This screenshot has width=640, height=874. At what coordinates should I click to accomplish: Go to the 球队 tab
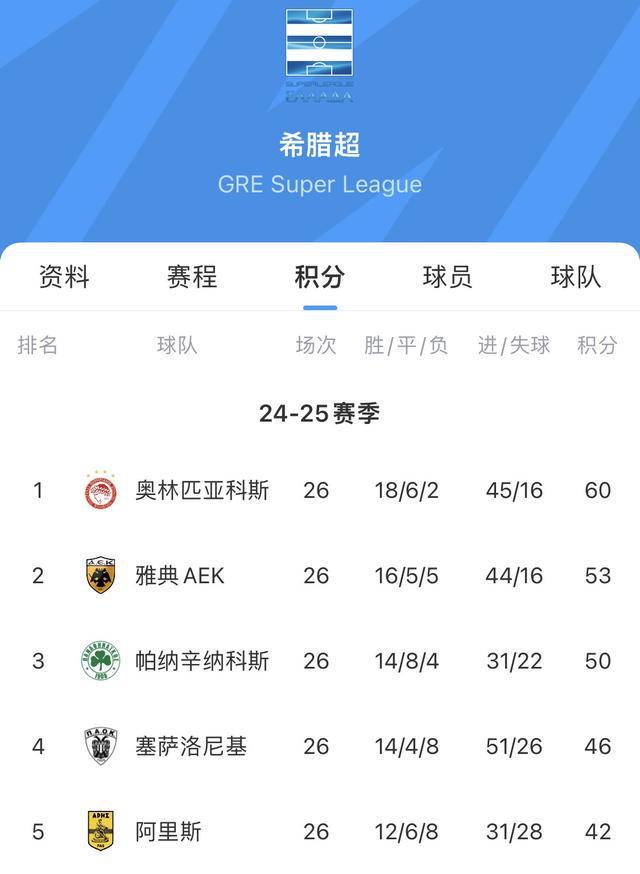pyautogui.click(x=576, y=277)
